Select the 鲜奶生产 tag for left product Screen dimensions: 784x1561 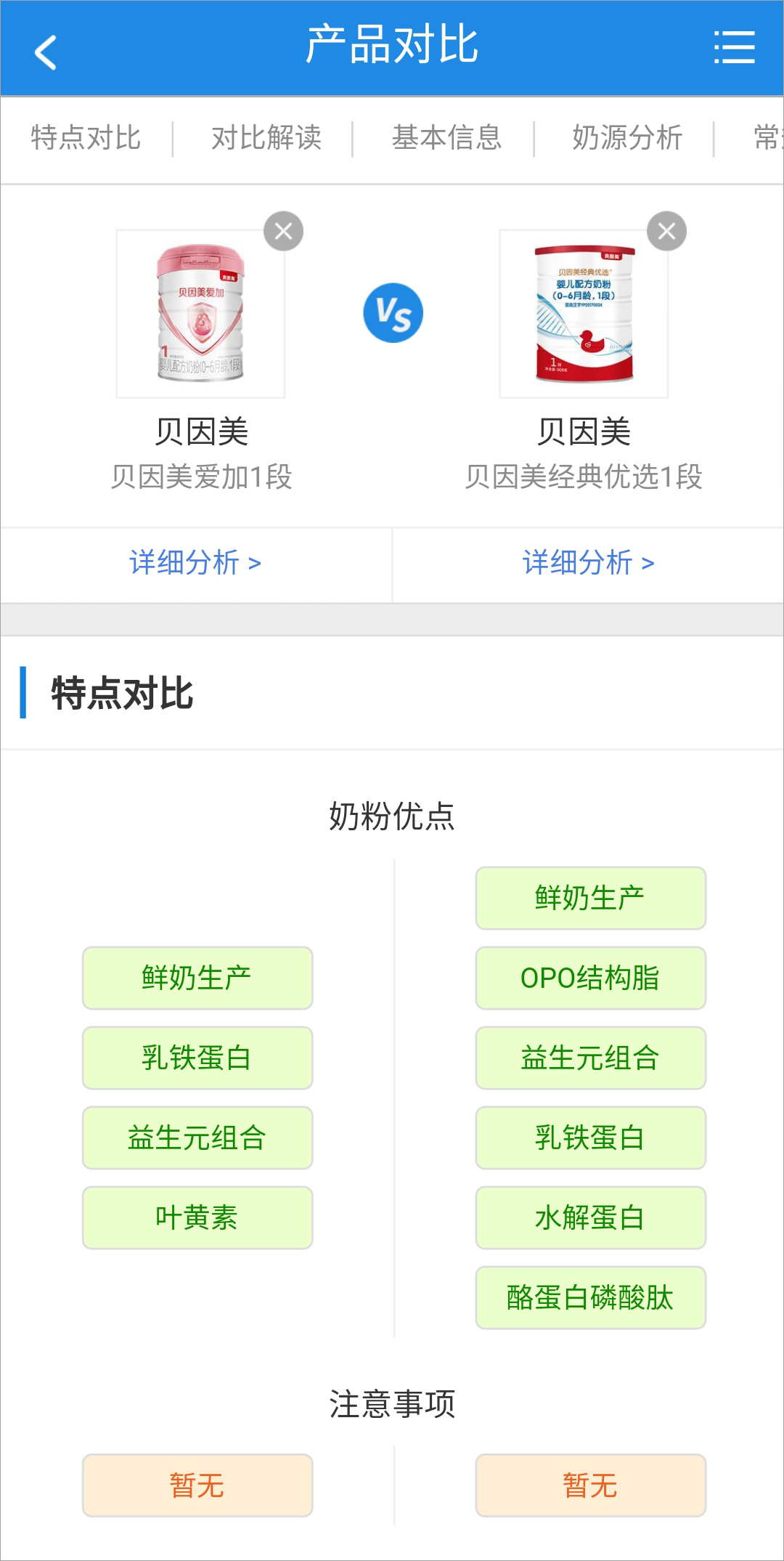(x=197, y=978)
